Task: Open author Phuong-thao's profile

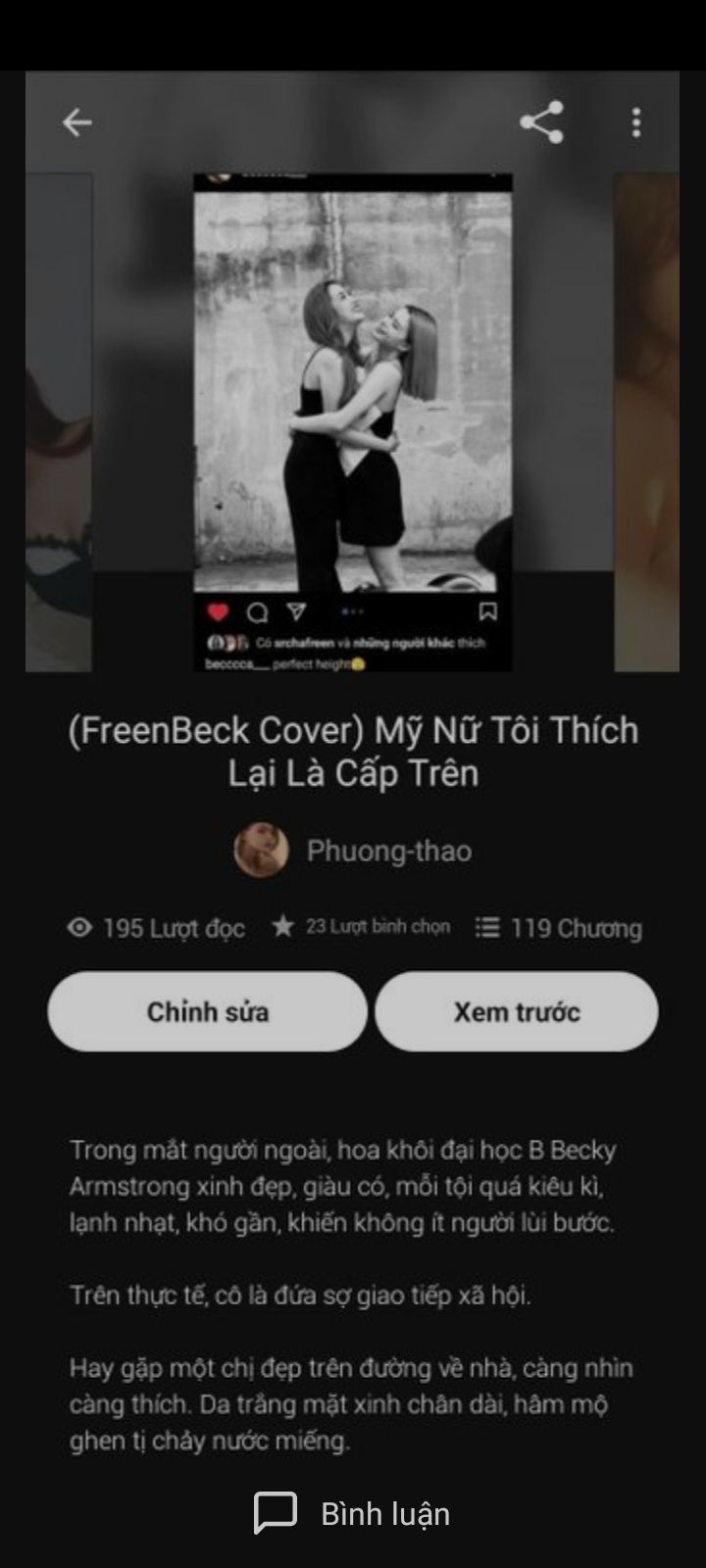Action: tap(353, 851)
